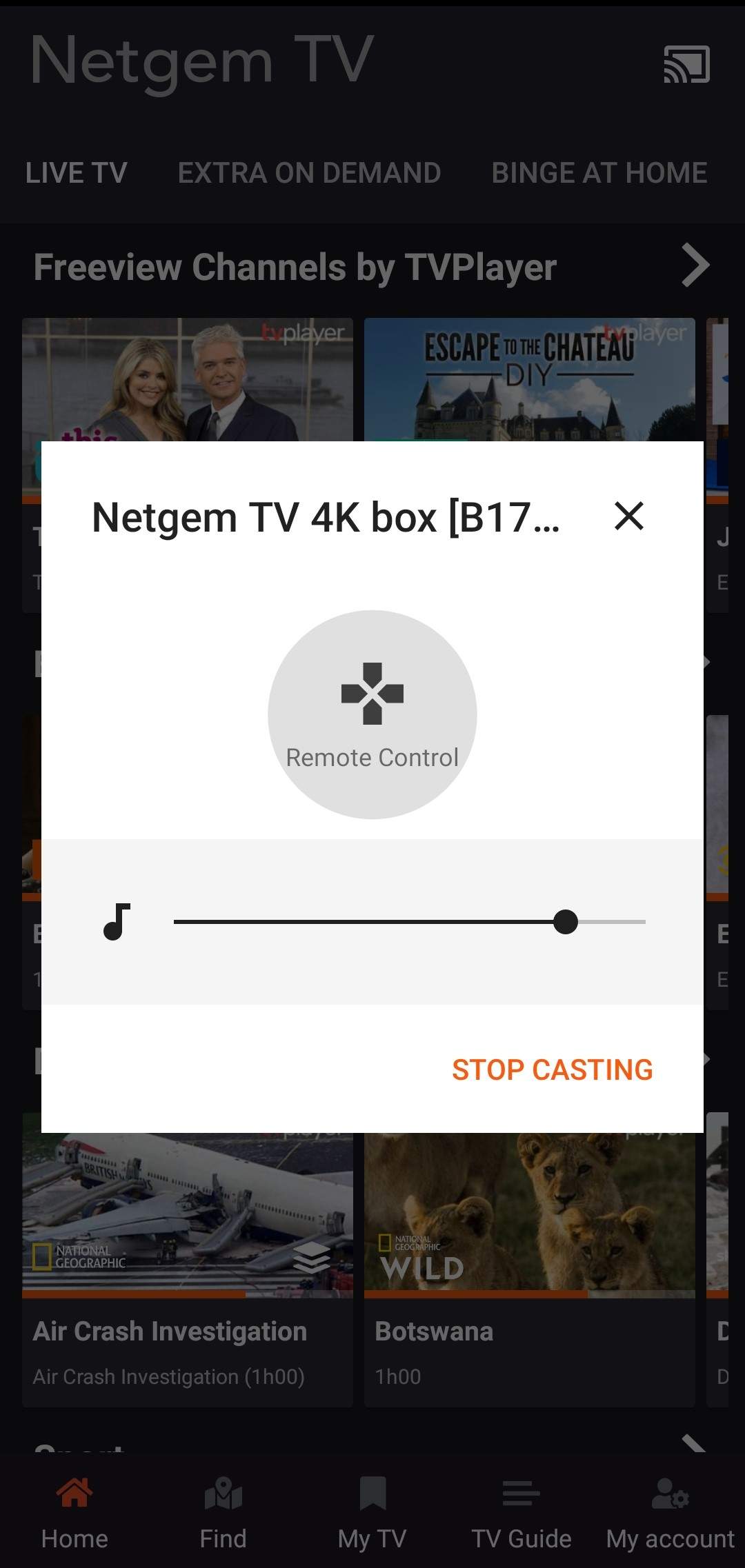Open the Remote Control
Viewport: 745px width, 1568px height.
pyautogui.click(x=372, y=714)
